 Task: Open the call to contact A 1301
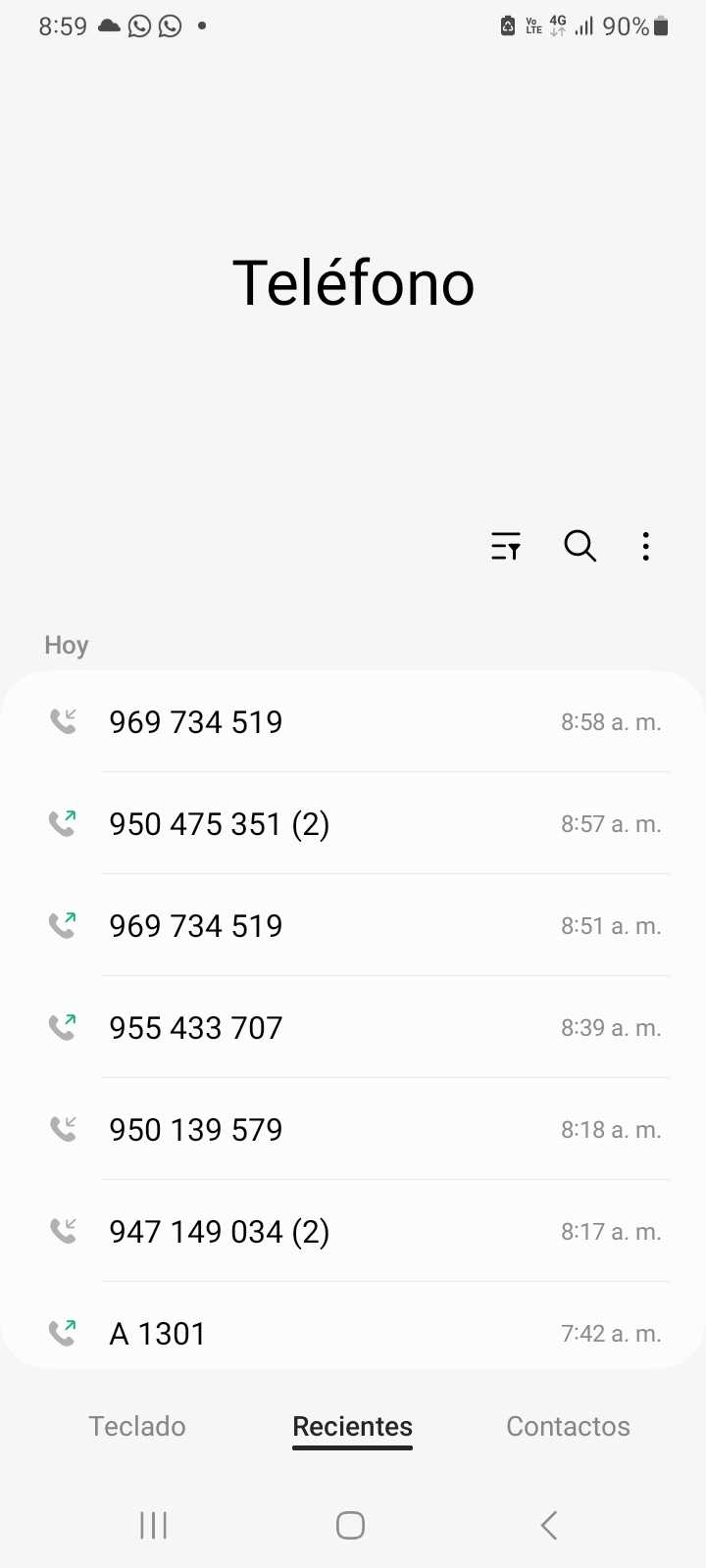[x=353, y=1332]
